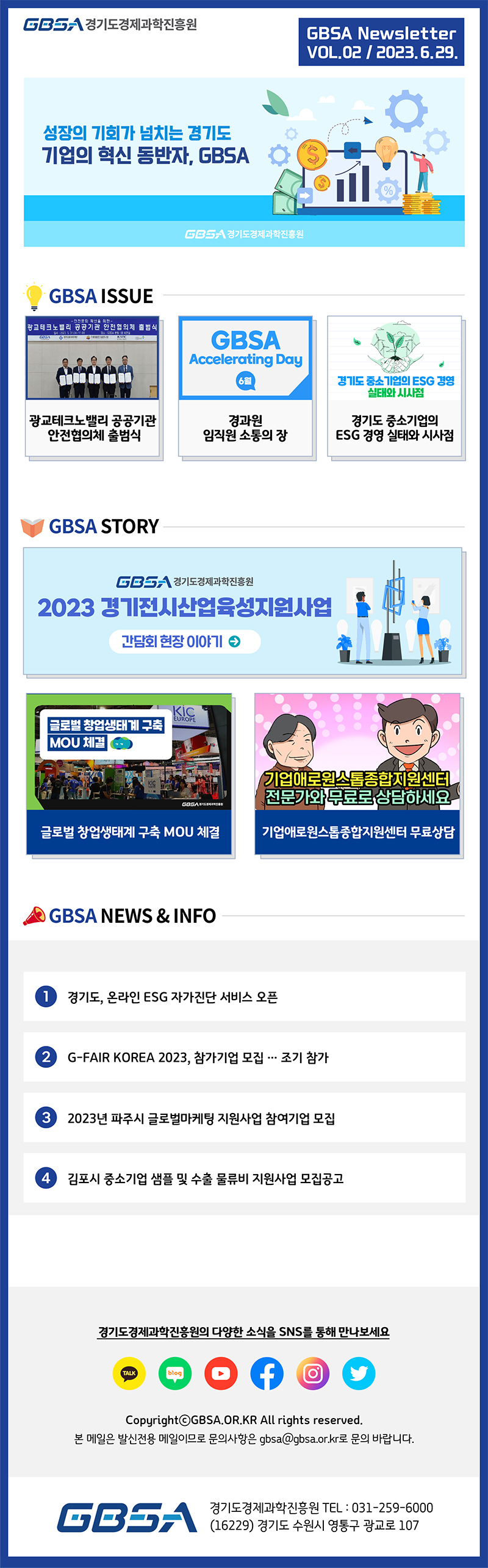
Task: Open news item G-FAIR KOREA 2023 참가기업 모집
Action: click(x=244, y=1057)
